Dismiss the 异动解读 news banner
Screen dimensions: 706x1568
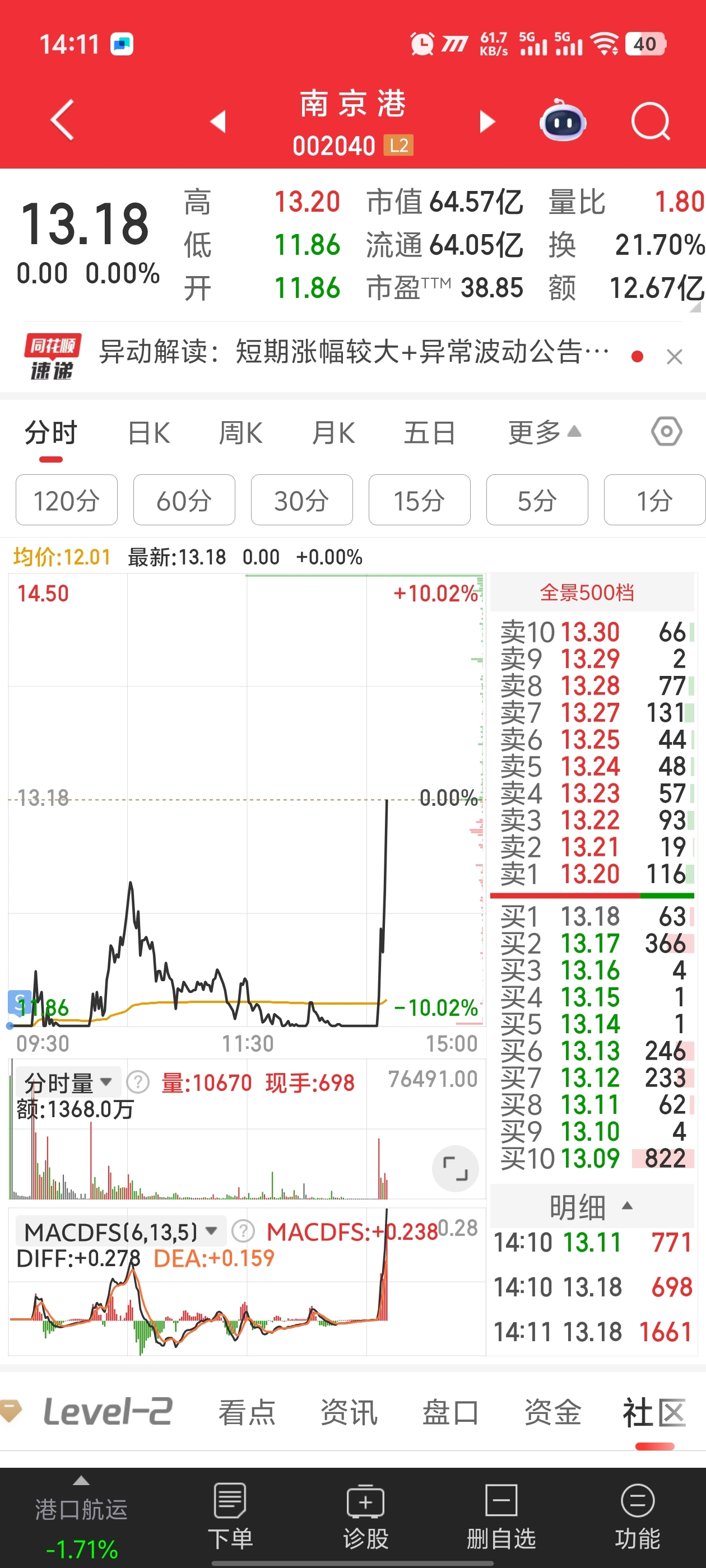pos(674,357)
